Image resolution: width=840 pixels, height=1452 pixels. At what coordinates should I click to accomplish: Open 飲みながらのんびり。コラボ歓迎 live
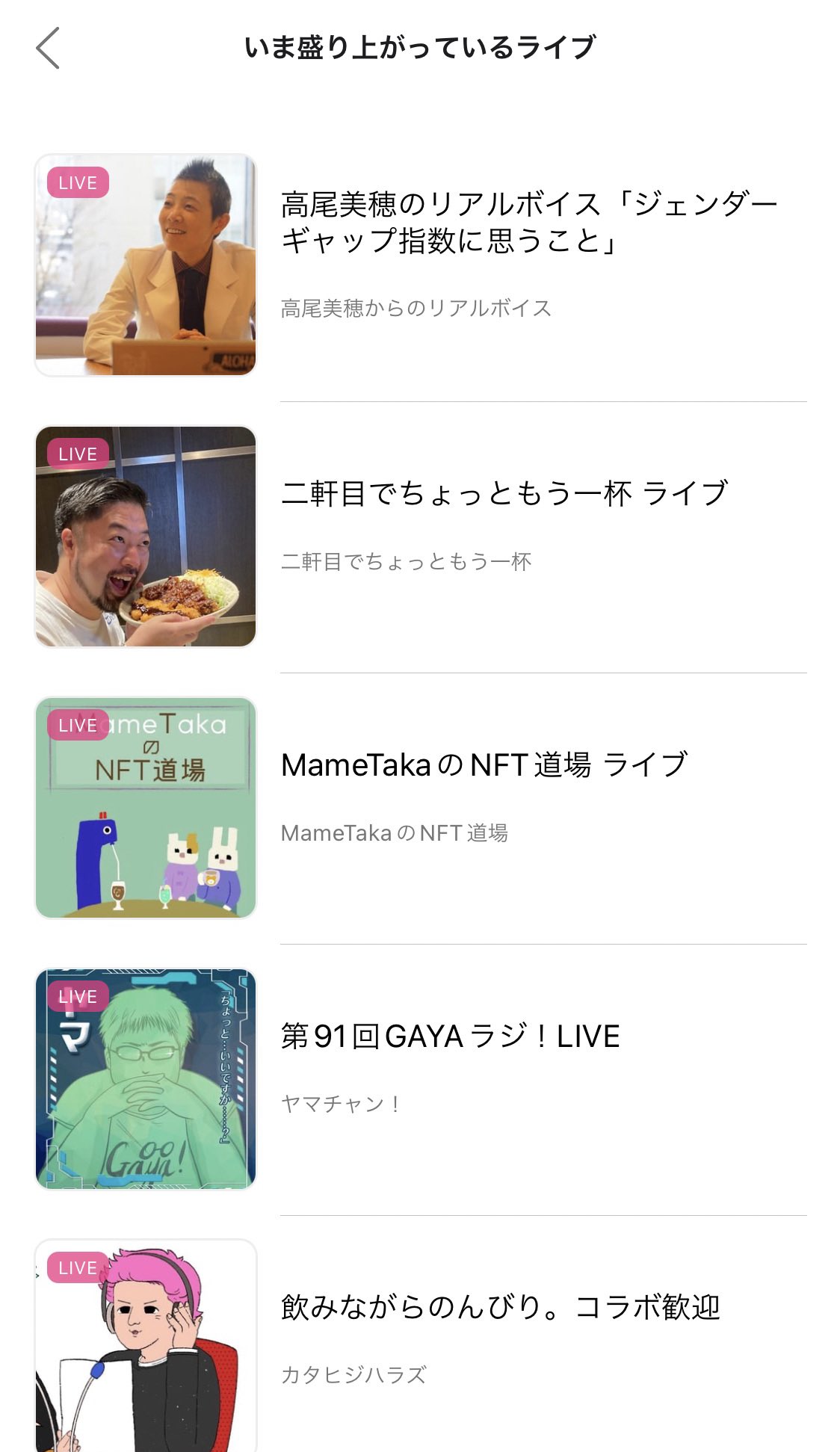pos(499,1308)
